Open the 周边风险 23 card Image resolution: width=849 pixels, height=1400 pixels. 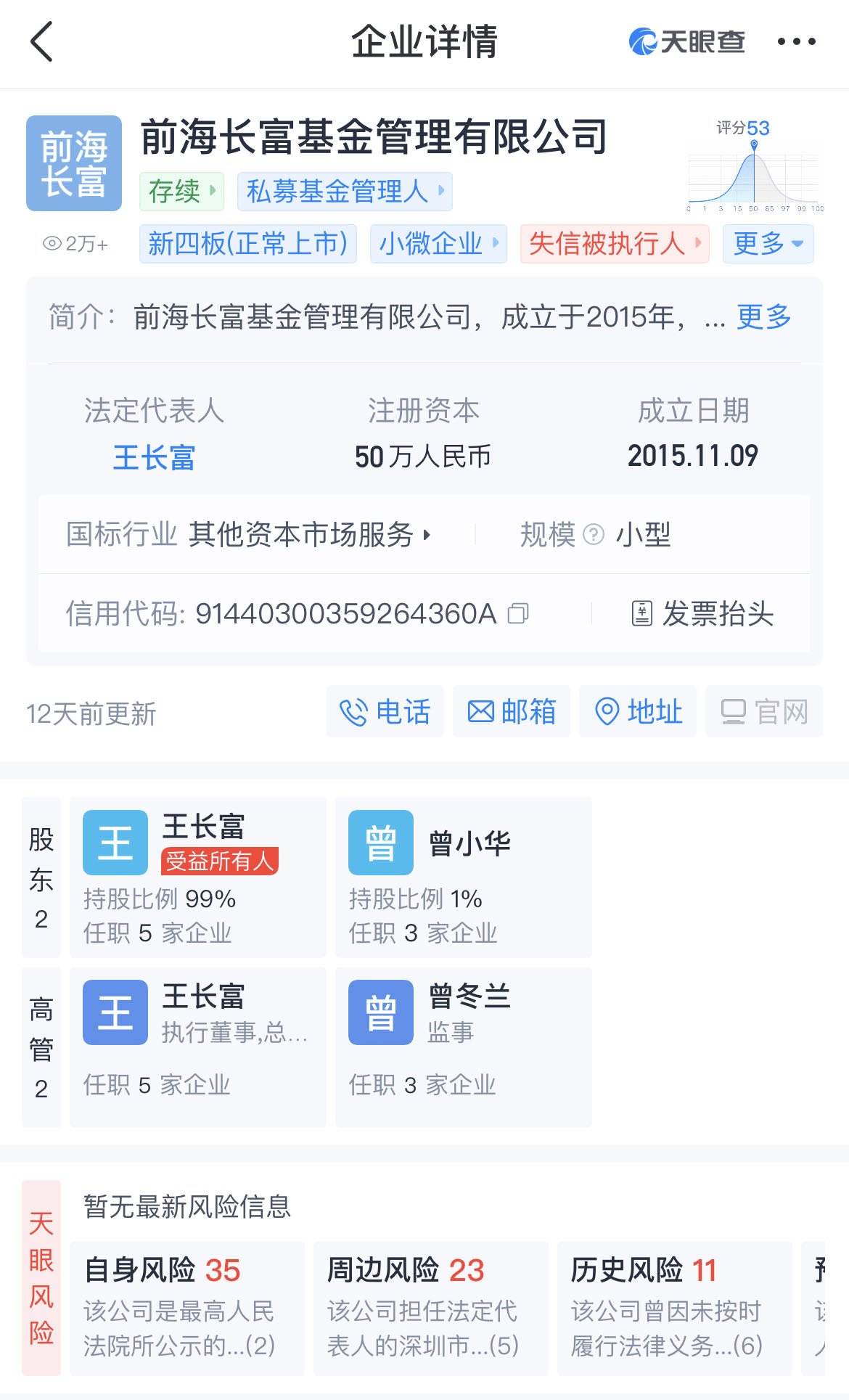pos(430,1308)
